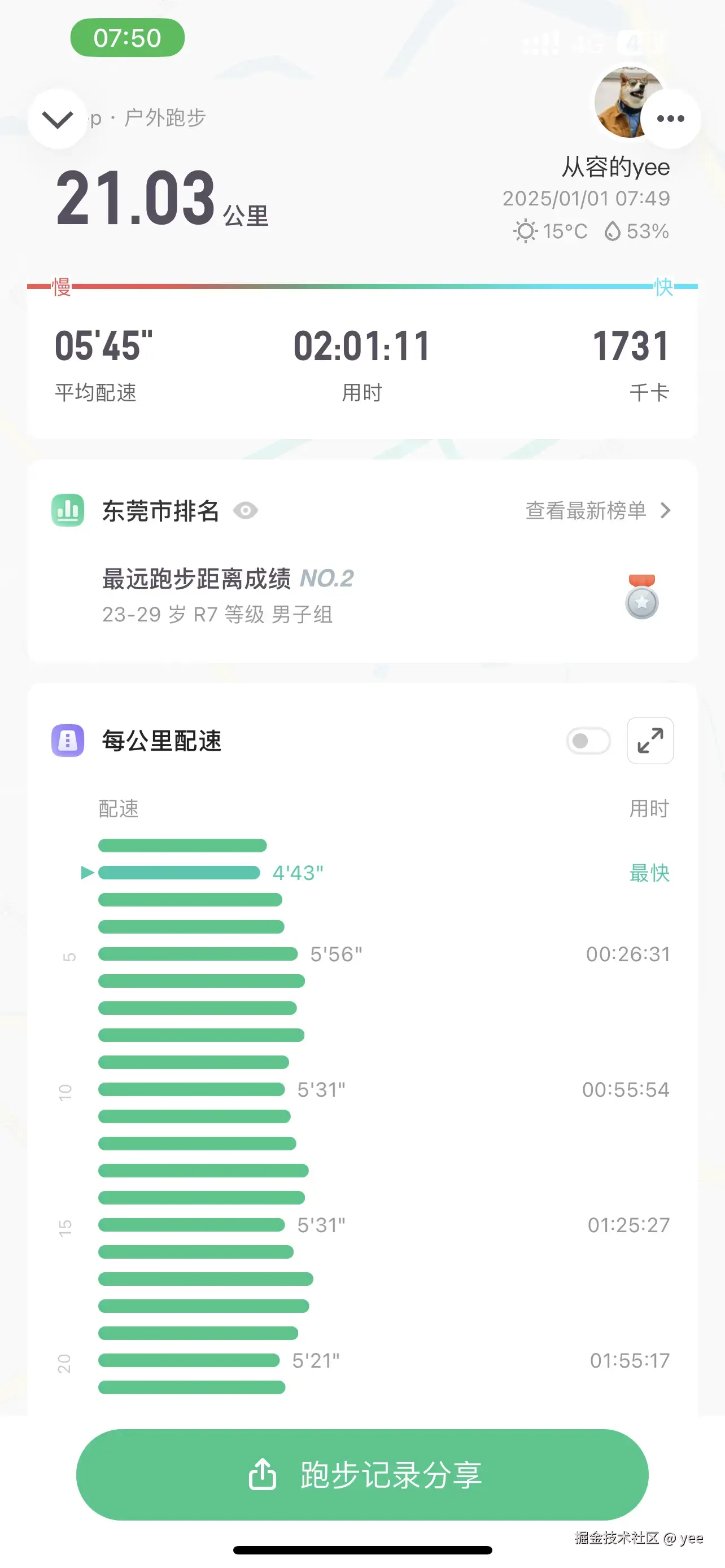Image resolution: width=725 pixels, height=1568 pixels.
Task: Expand 查看最新榜单 via its right chevron
Action: (x=667, y=511)
